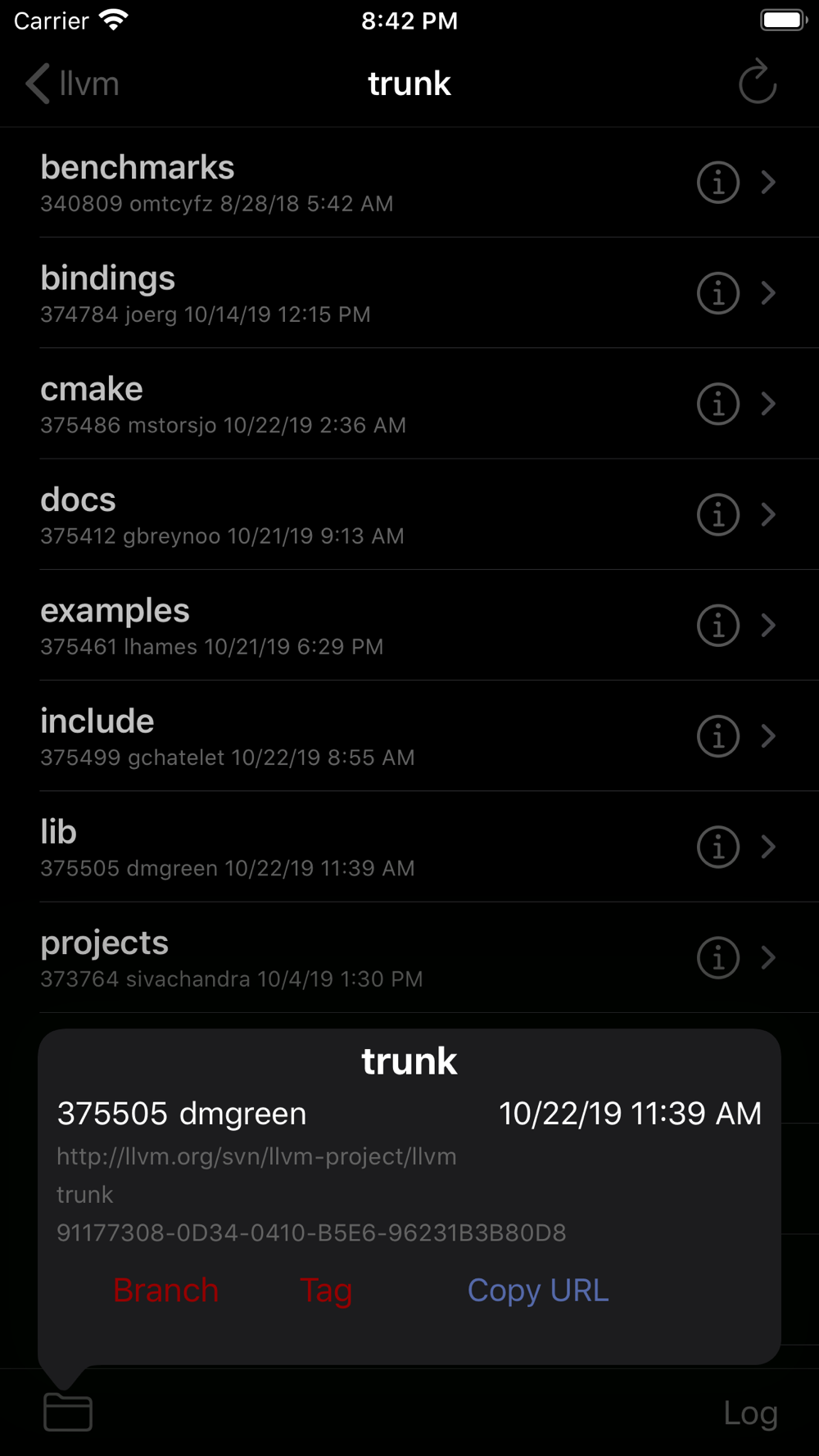
Task: Show info for bindings
Action: tap(718, 293)
